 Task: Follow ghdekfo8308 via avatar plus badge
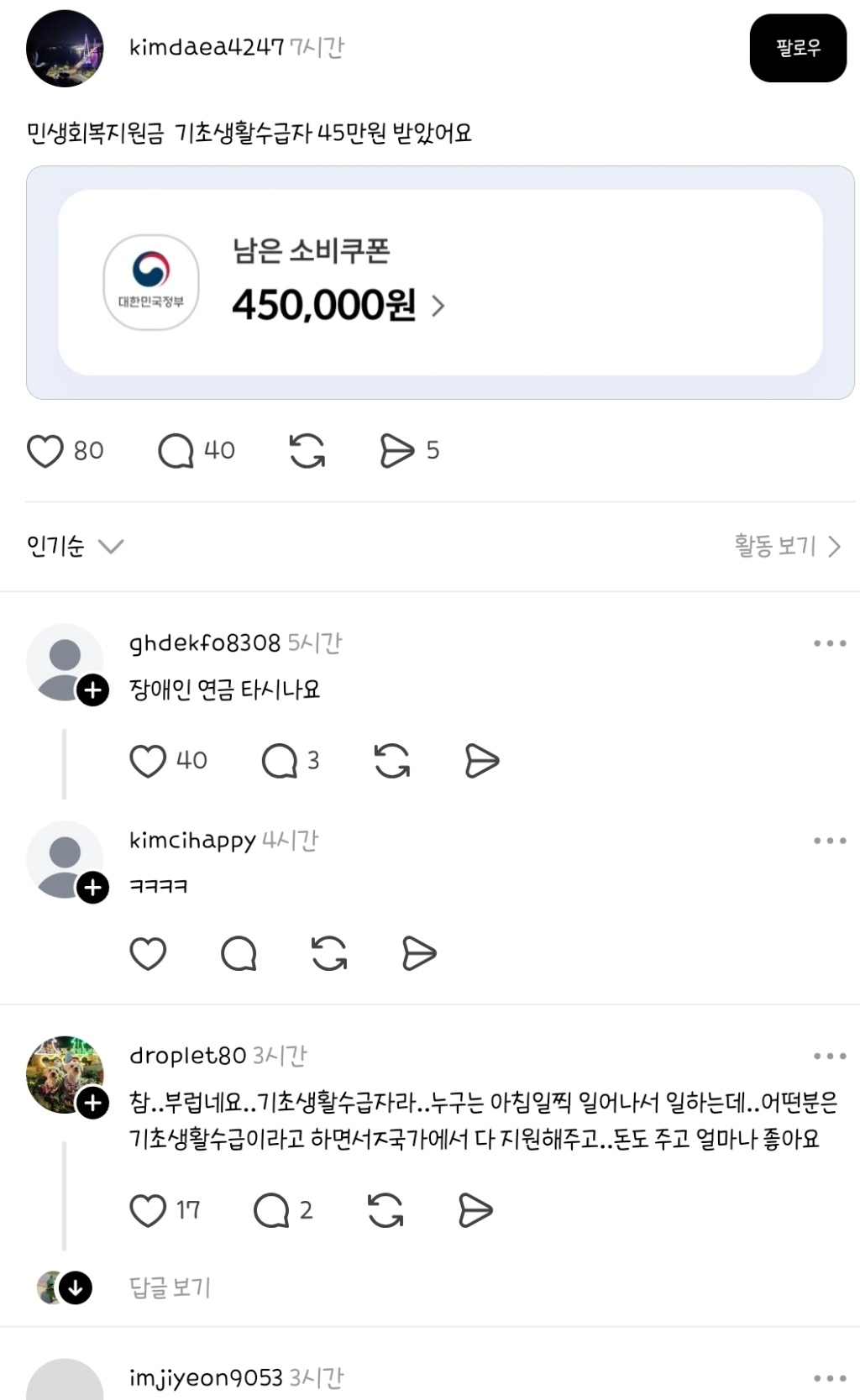[92, 690]
